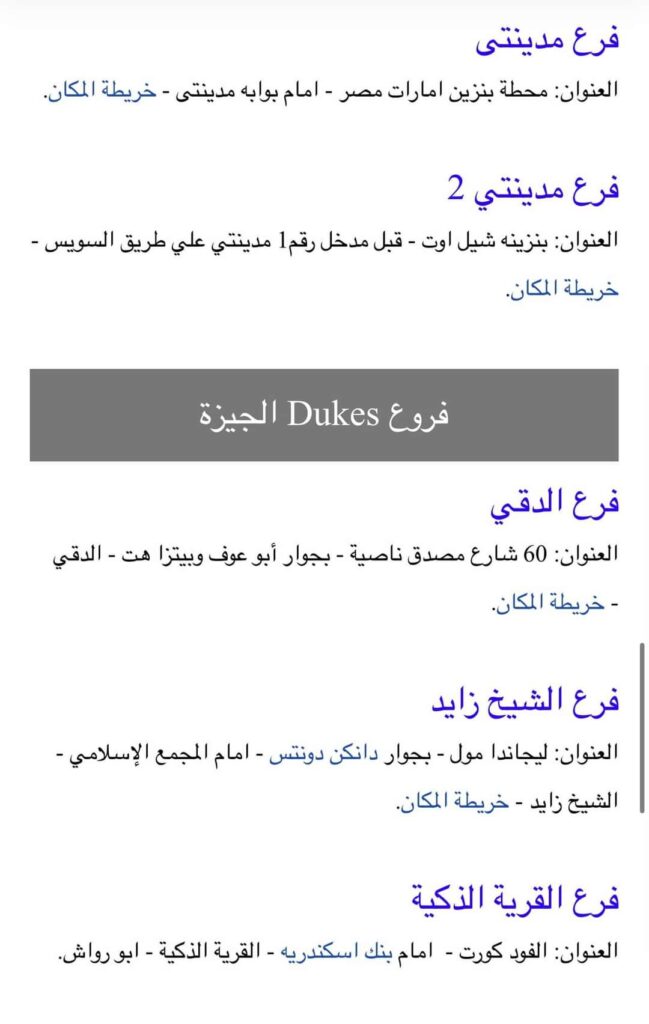Screen dimensions: 649x1024
Task: Open map link for Sheikh Zayed branch
Action: [453, 801]
